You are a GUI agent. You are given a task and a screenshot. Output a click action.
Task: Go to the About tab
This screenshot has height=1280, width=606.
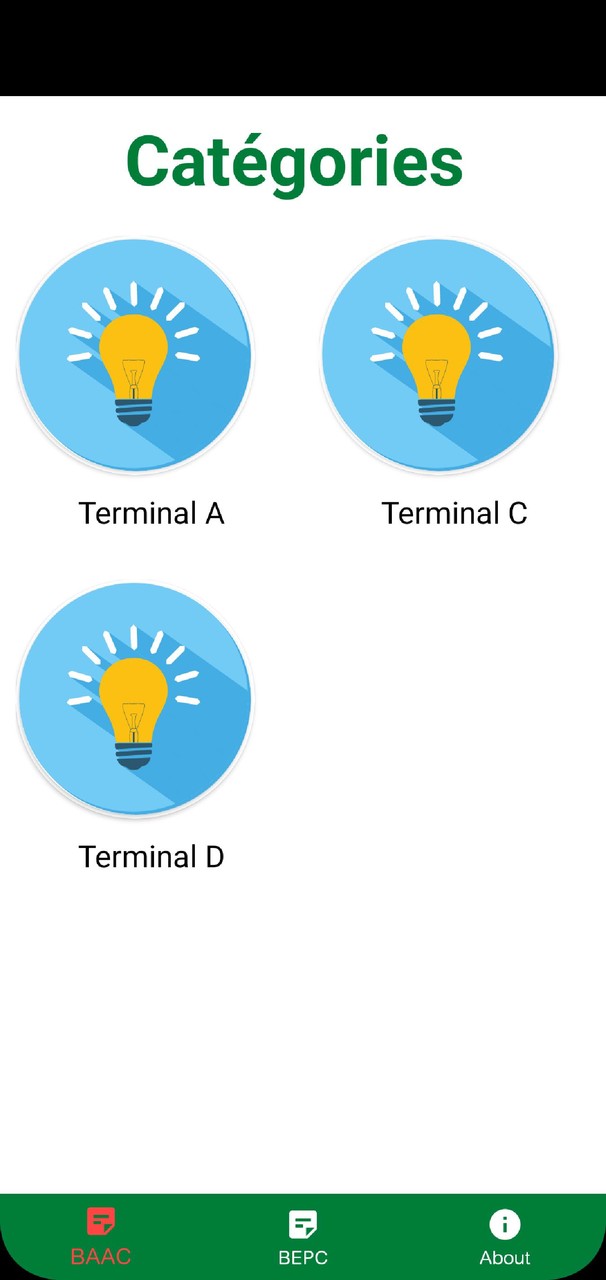click(x=505, y=1236)
